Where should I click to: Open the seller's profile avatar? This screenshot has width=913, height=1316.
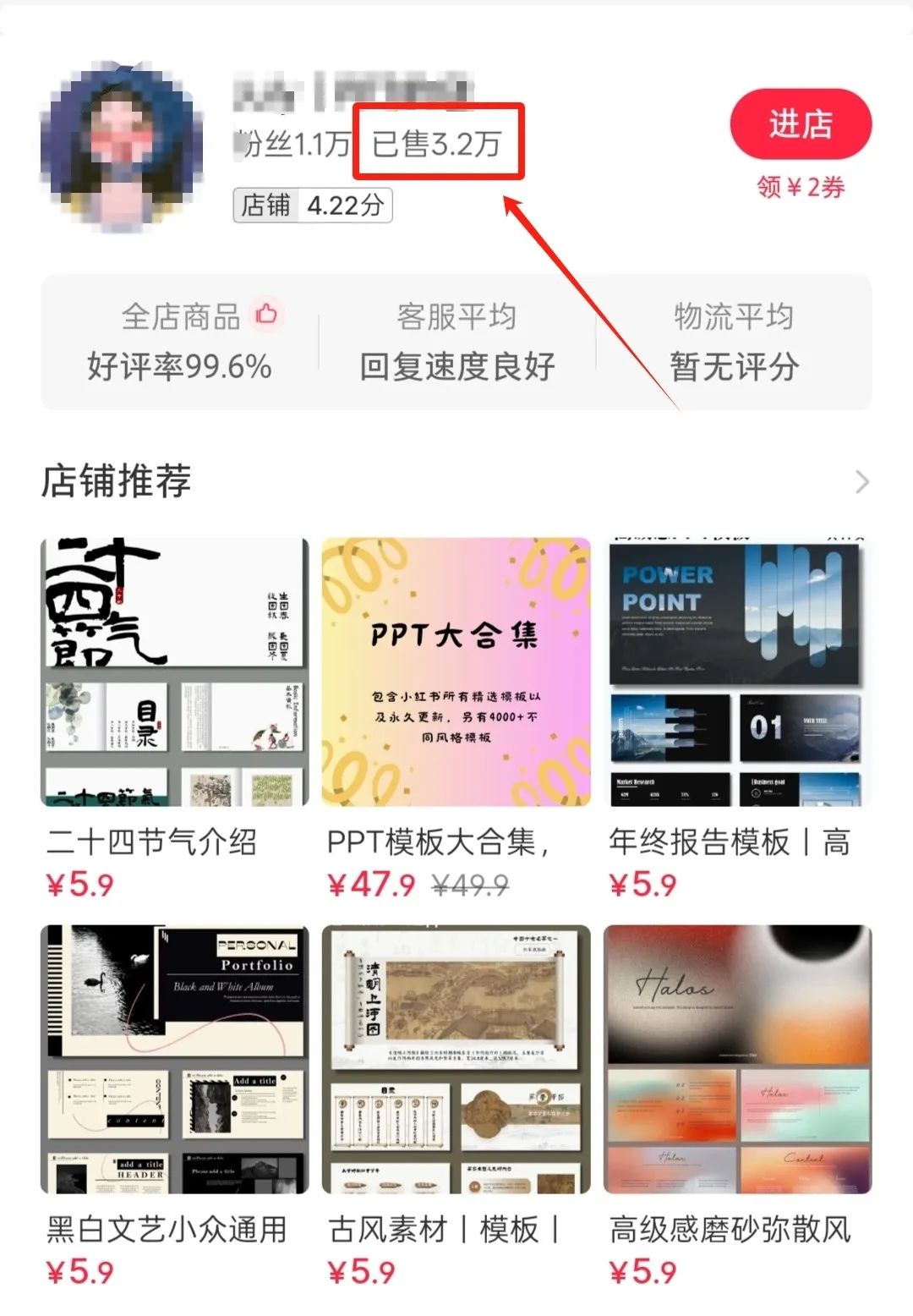(121, 145)
